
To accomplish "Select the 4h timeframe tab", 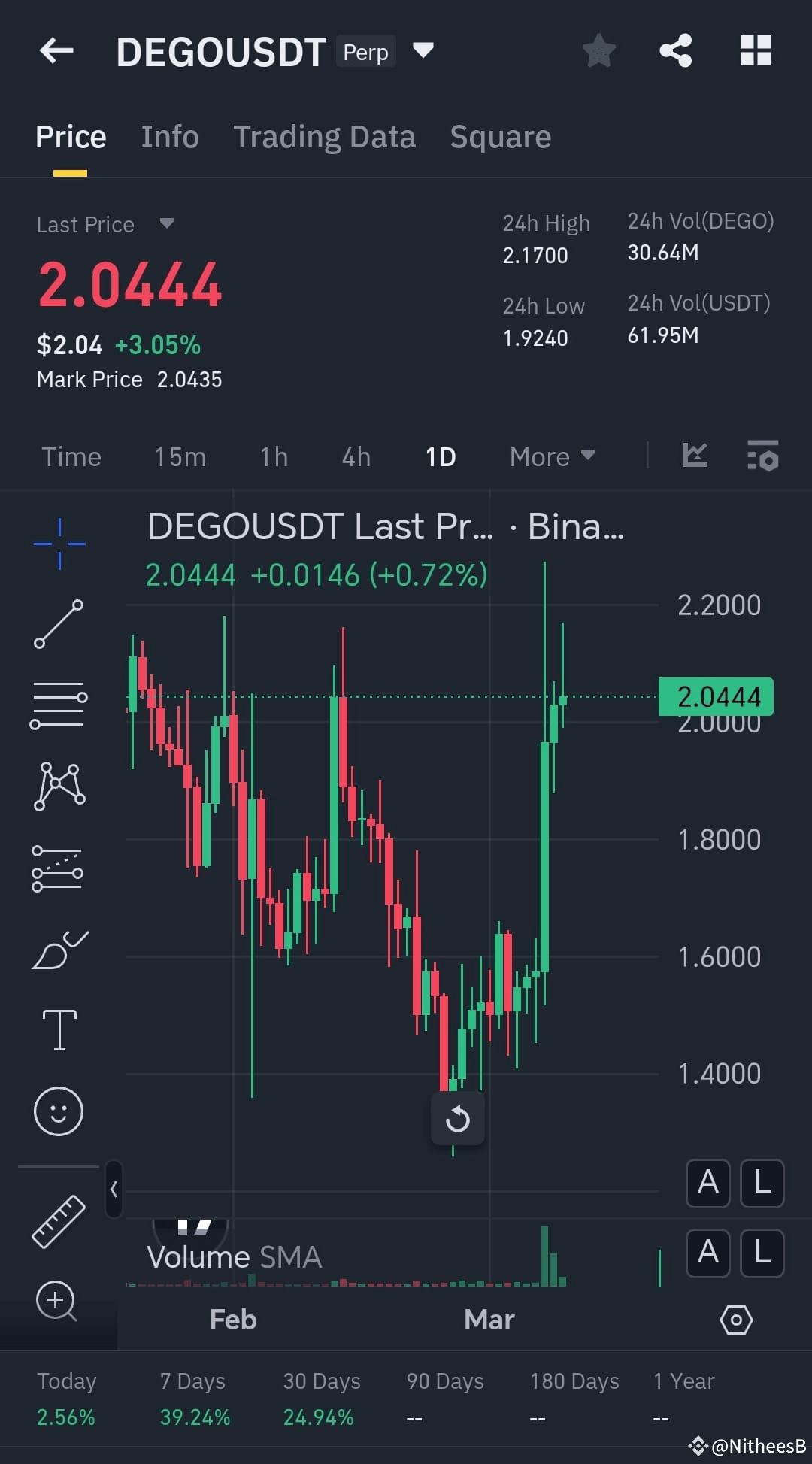I will (355, 456).
